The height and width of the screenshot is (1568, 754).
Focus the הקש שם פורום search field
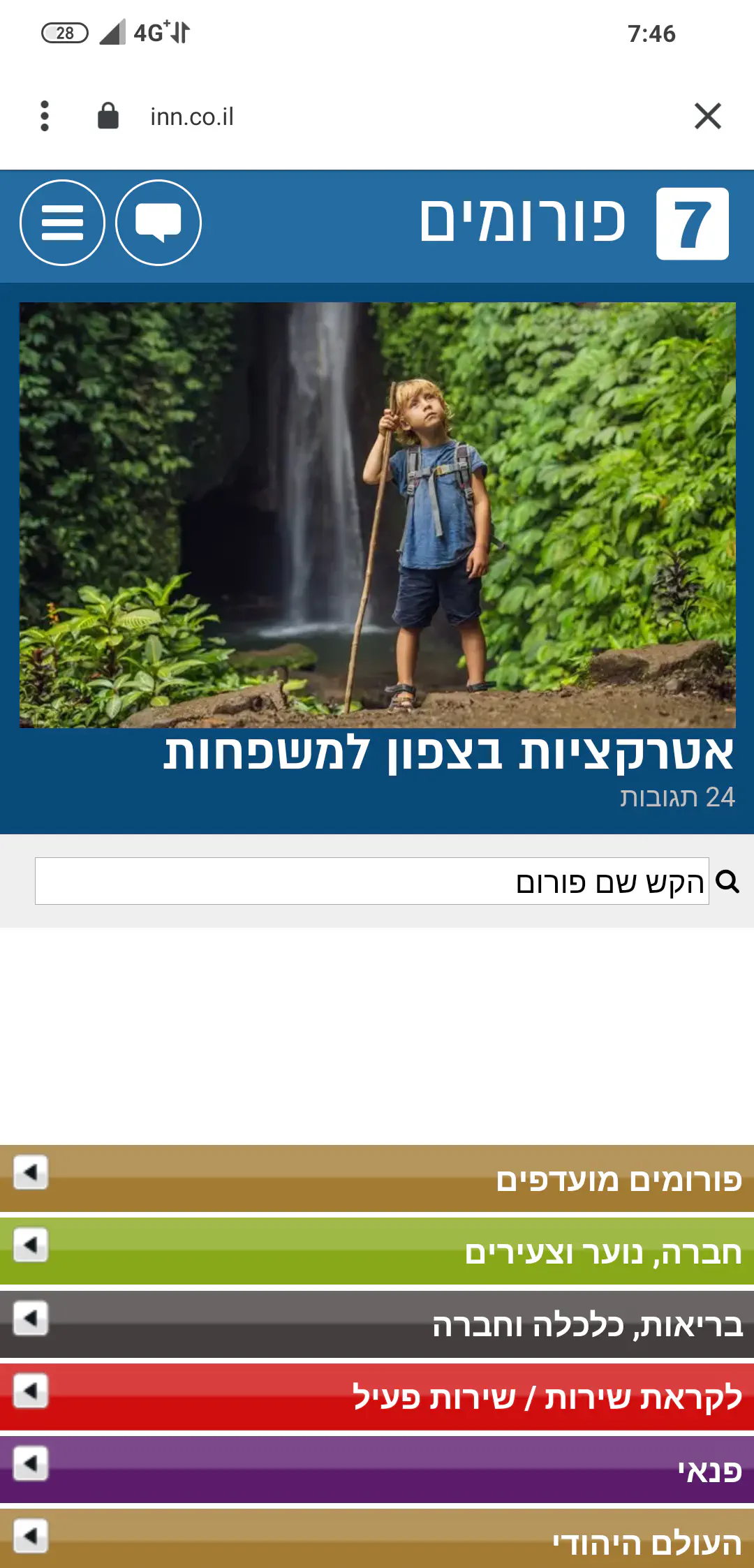371,881
